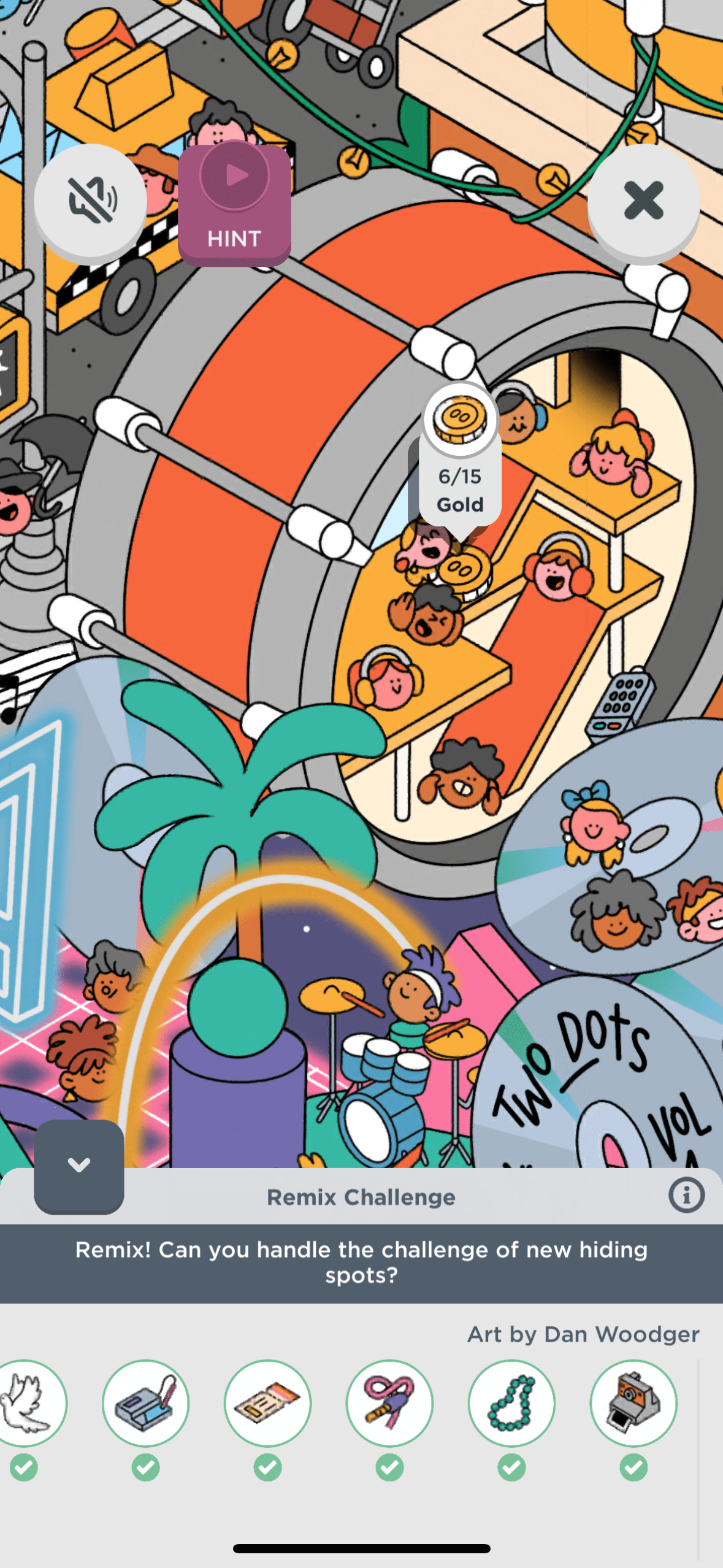This screenshot has height=1568, width=723.
Task: Select the ticket item
Action: tap(267, 1404)
